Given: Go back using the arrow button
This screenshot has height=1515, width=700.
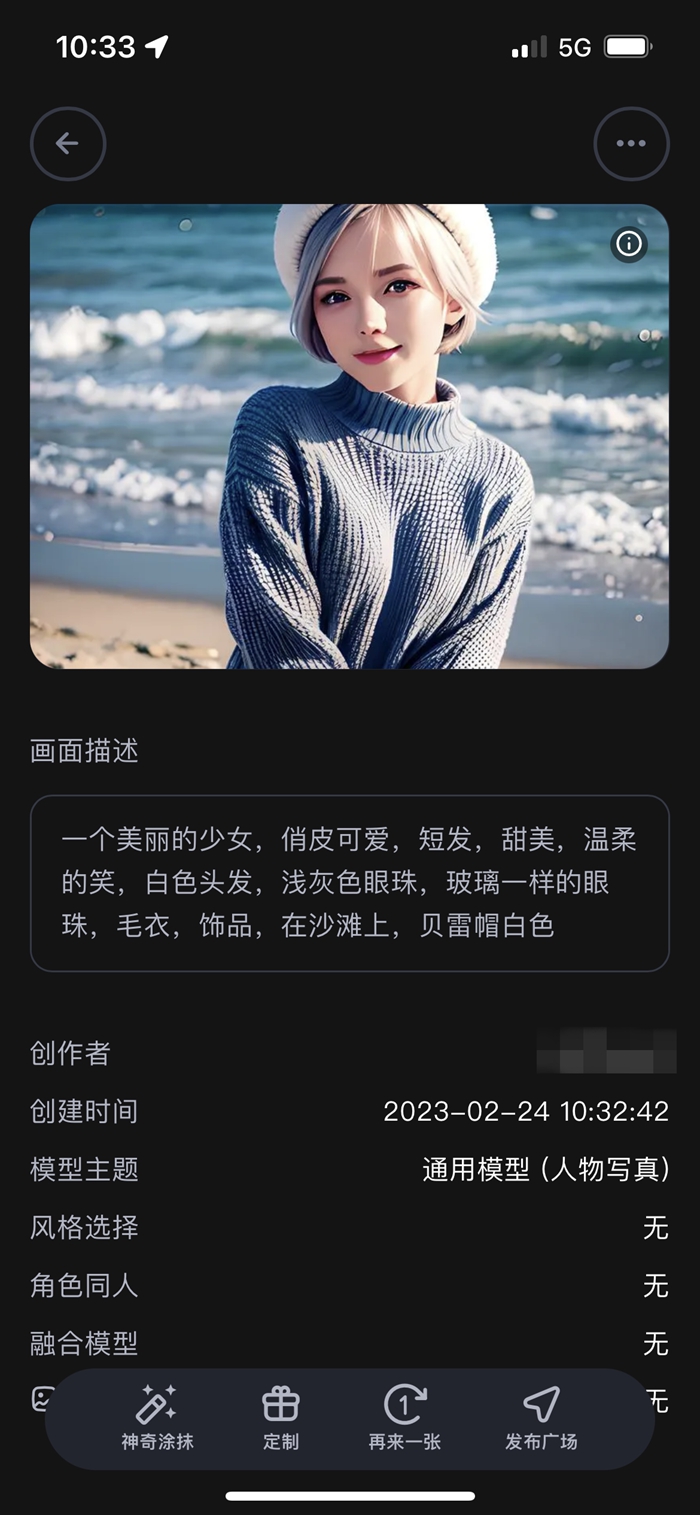Looking at the screenshot, I should [68, 144].
